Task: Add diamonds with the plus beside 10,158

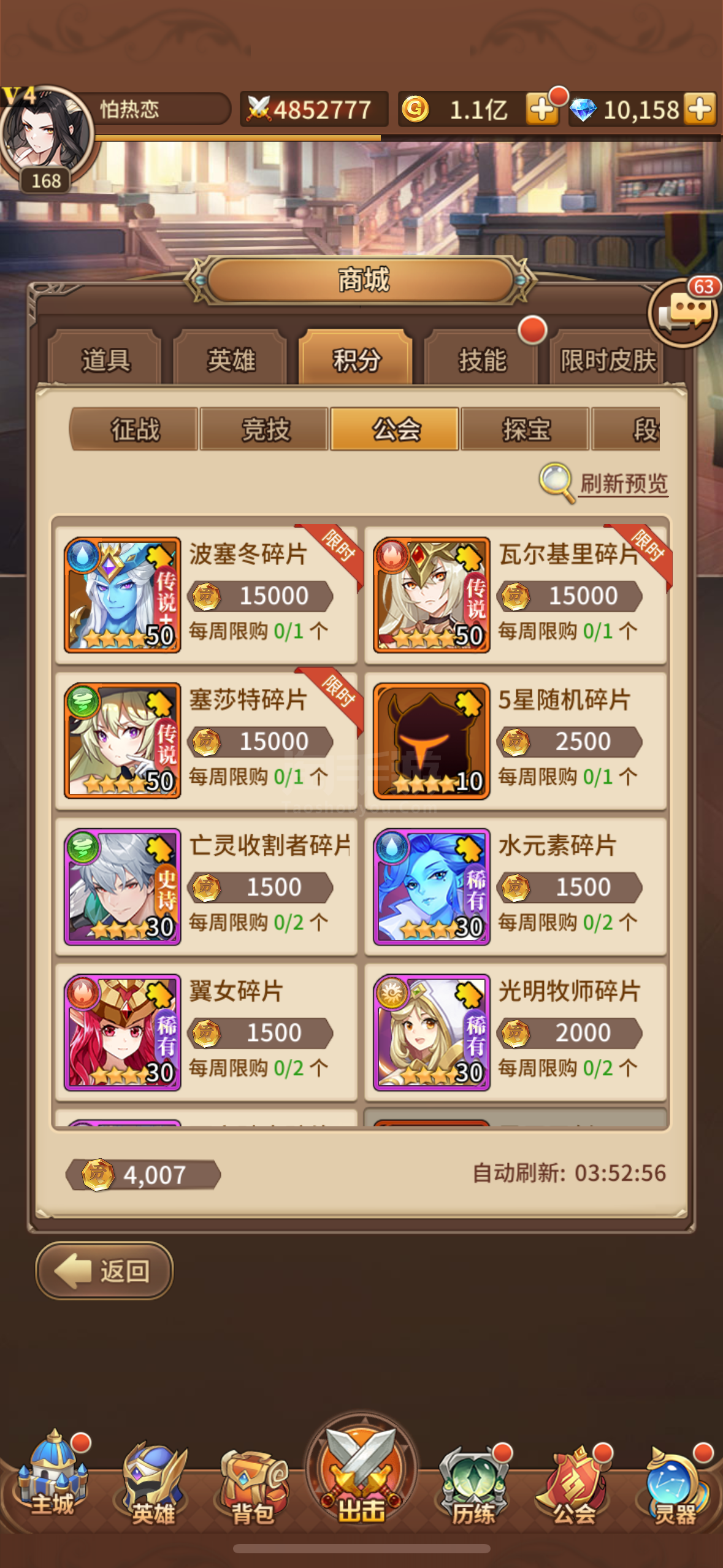Action: (700, 109)
